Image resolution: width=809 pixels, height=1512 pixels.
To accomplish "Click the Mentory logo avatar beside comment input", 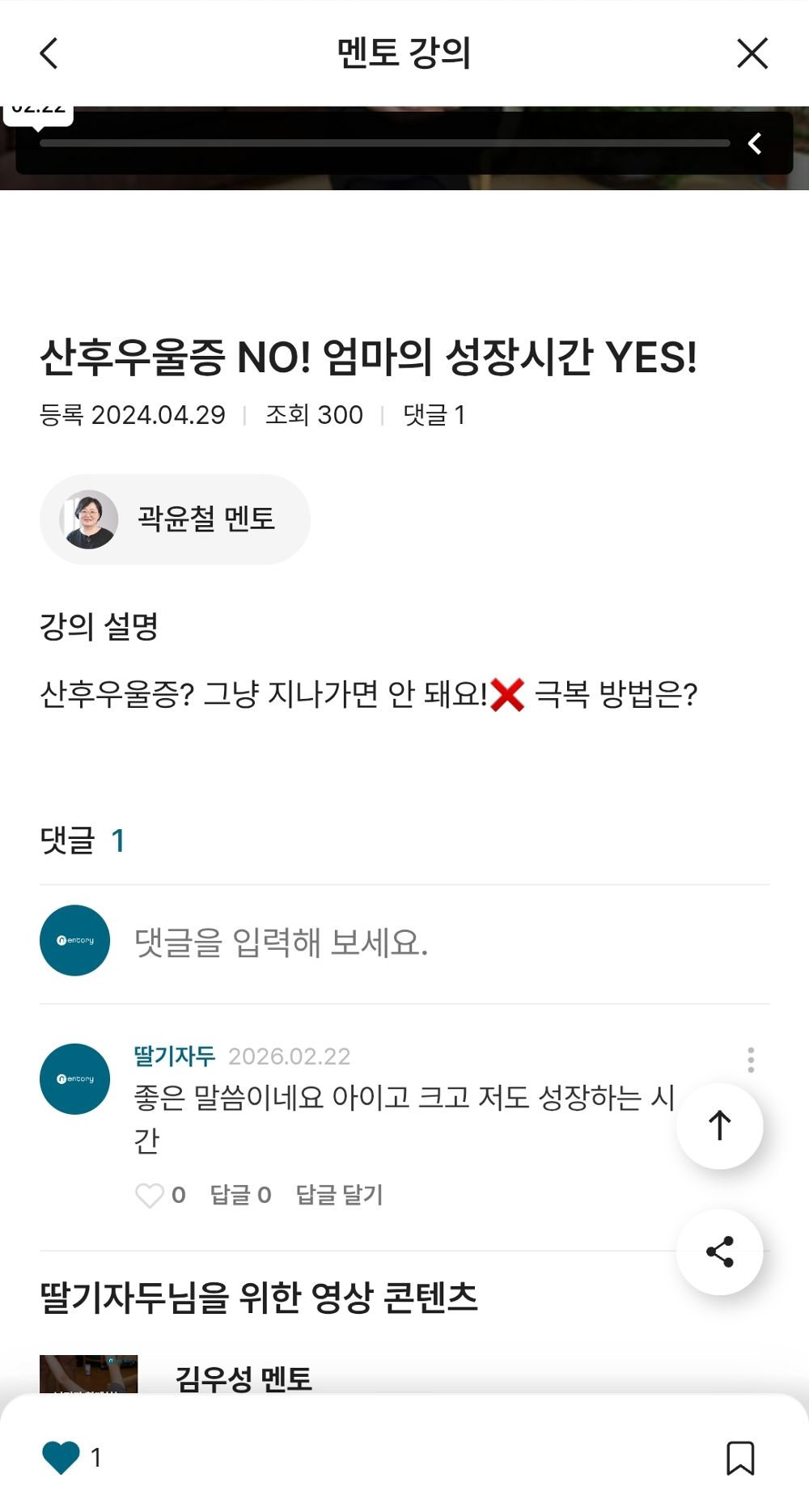I will [x=74, y=940].
